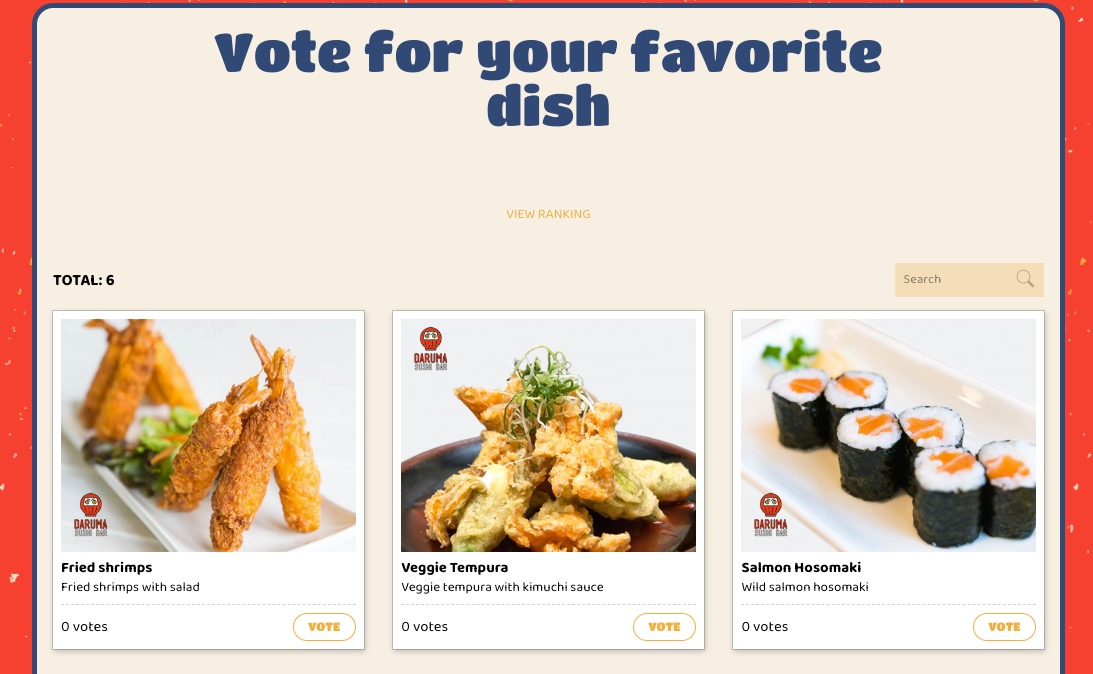Open the Fried shrimps dish photo
This screenshot has height=674, width=1093.
tap(208, 435)
